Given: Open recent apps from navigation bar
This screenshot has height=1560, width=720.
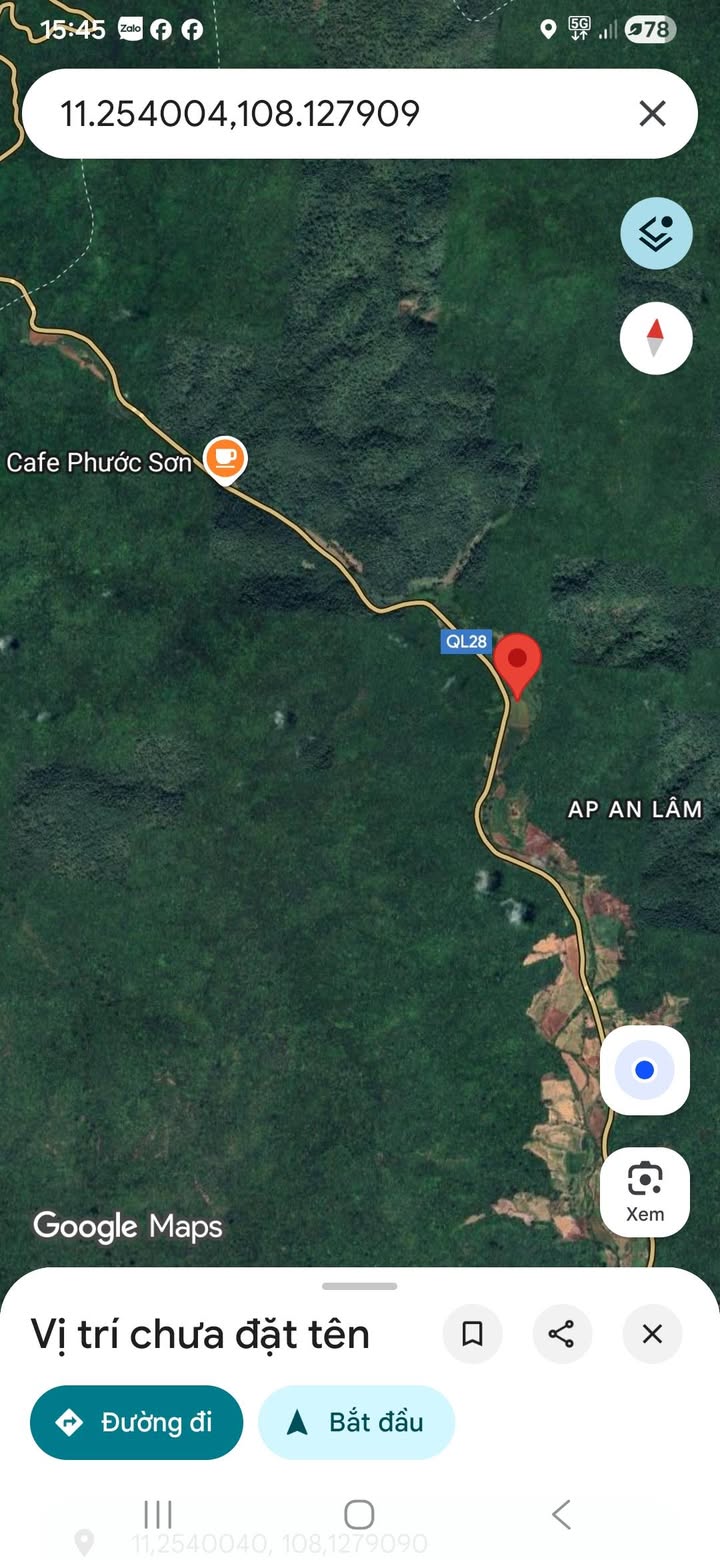Looking at the screenshot, I should (158, 1514).
